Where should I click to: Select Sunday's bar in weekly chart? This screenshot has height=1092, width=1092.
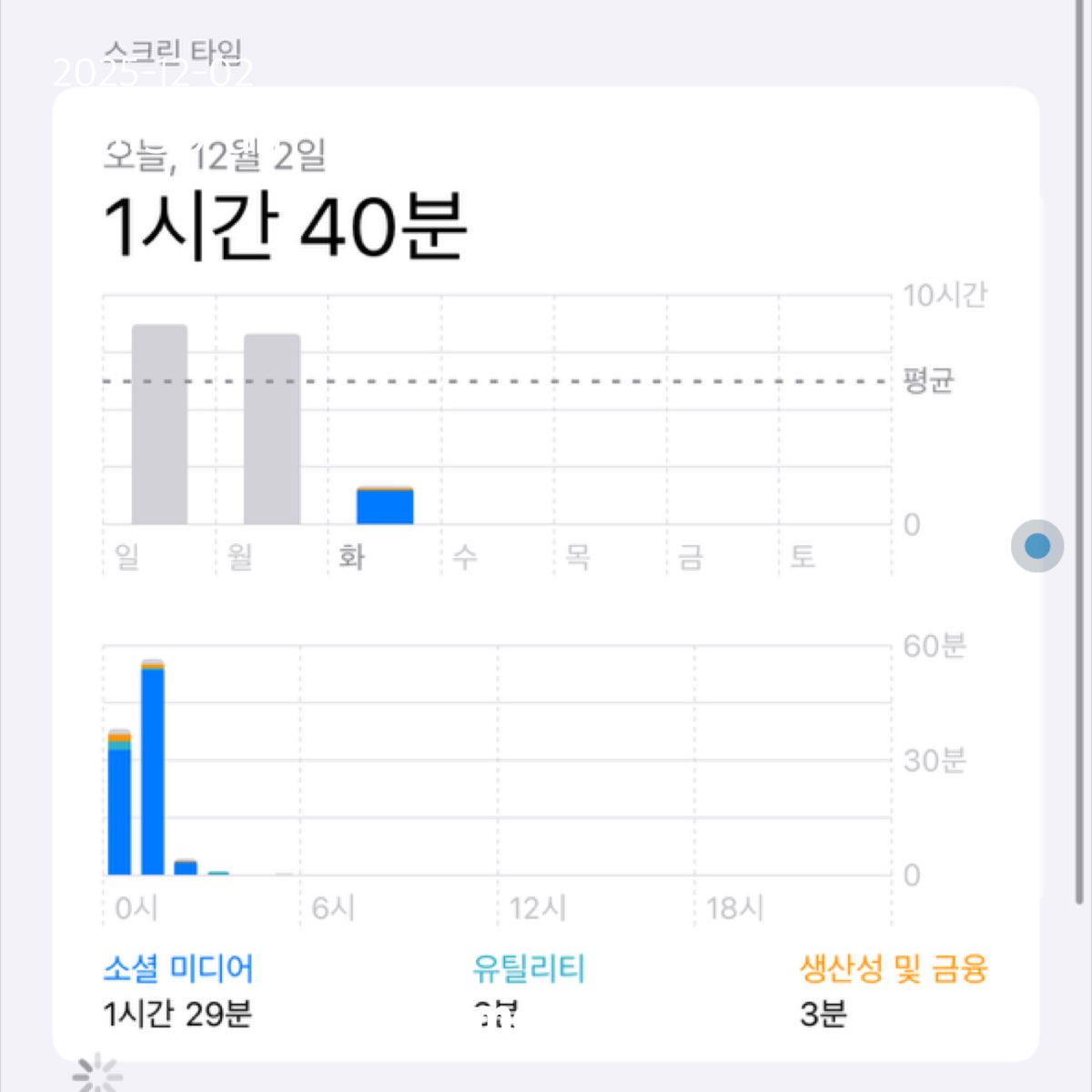point(159,424)
